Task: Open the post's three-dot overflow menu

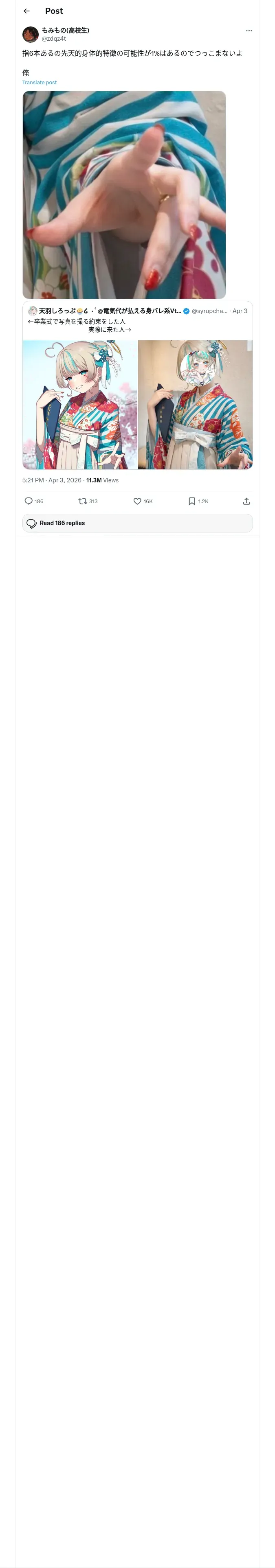Action: click(249, 31)
